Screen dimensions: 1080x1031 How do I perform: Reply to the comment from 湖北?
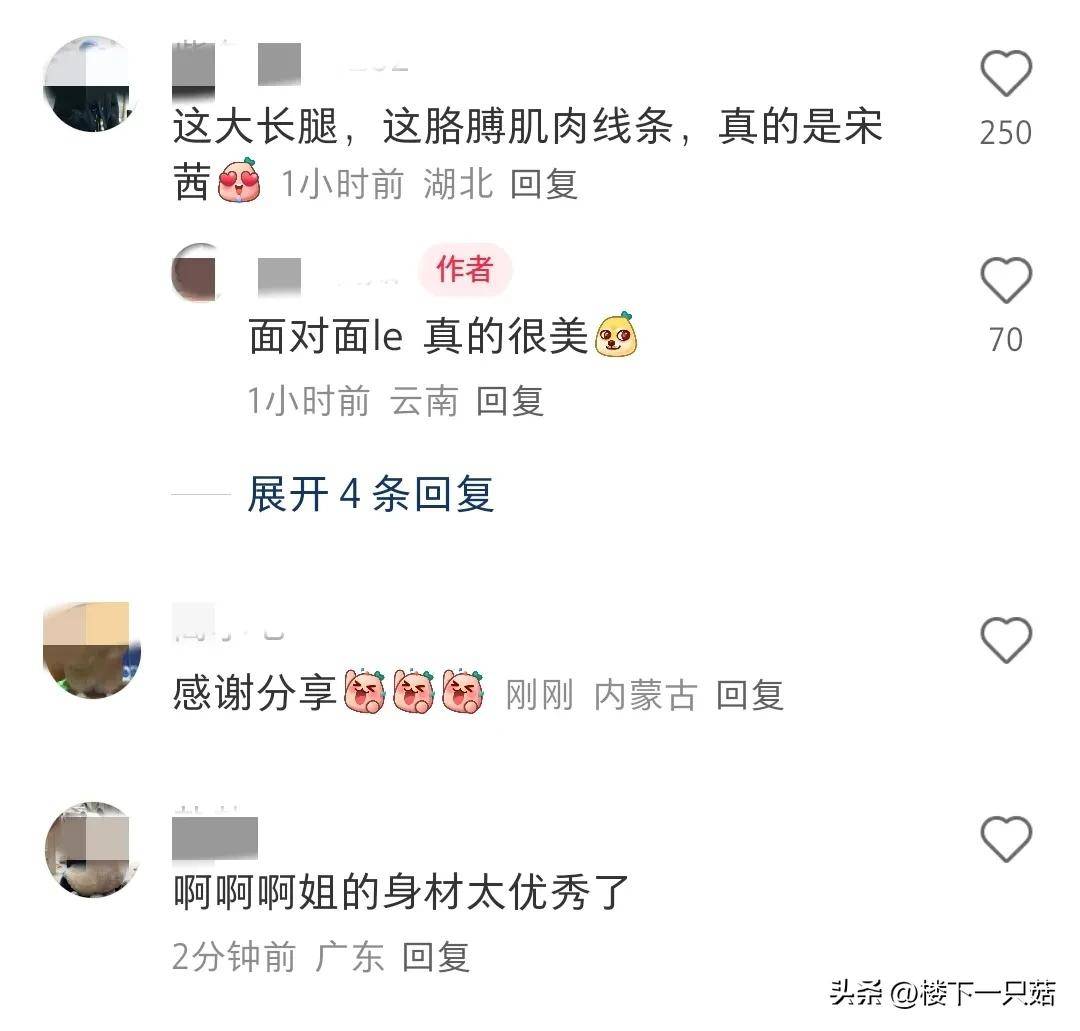(x=544, y=184)
